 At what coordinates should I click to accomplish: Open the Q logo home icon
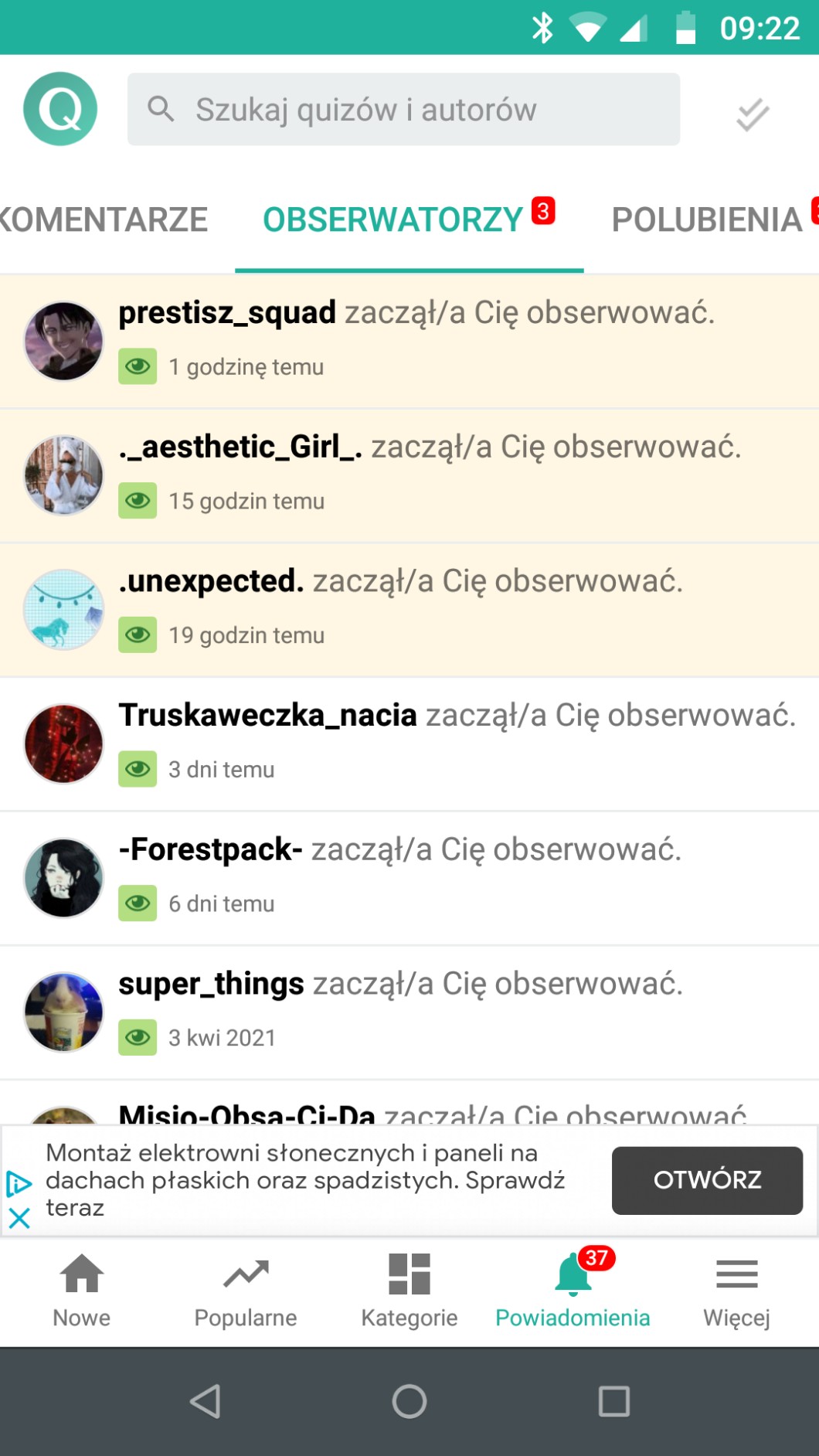pos(60,109)
